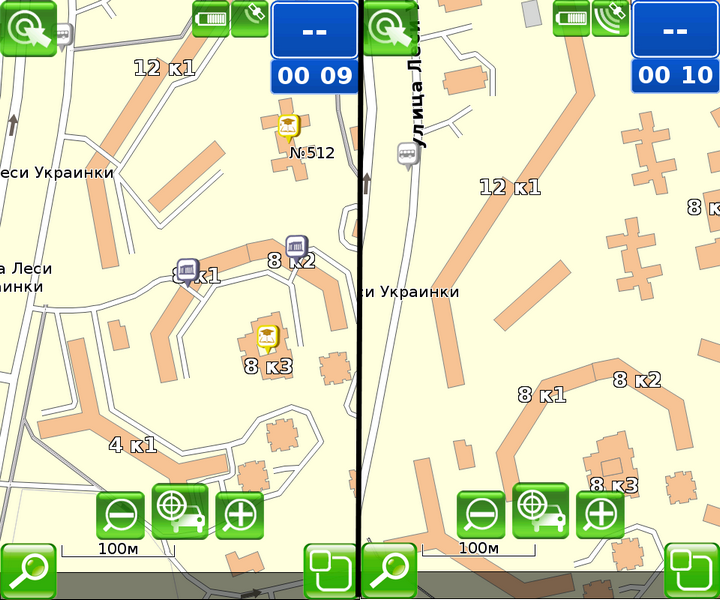Select the yellow school marker above 8 к3

tap(267, 337)
